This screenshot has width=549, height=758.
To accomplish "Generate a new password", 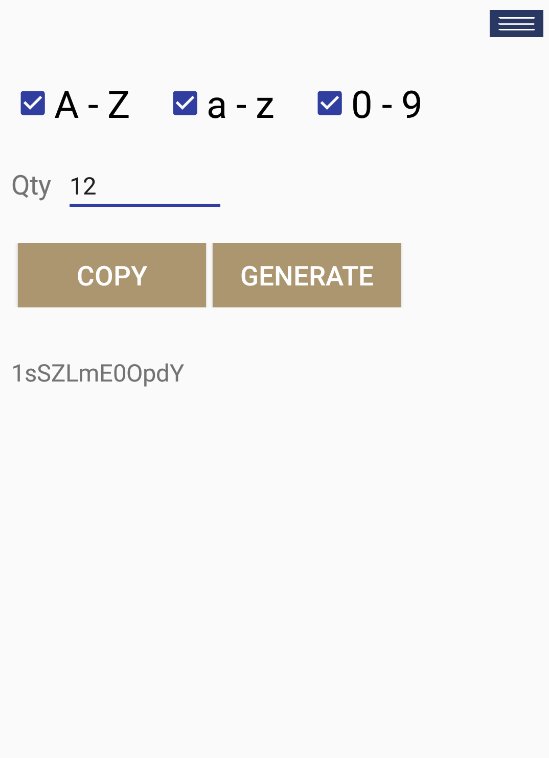I will point(307,275).
